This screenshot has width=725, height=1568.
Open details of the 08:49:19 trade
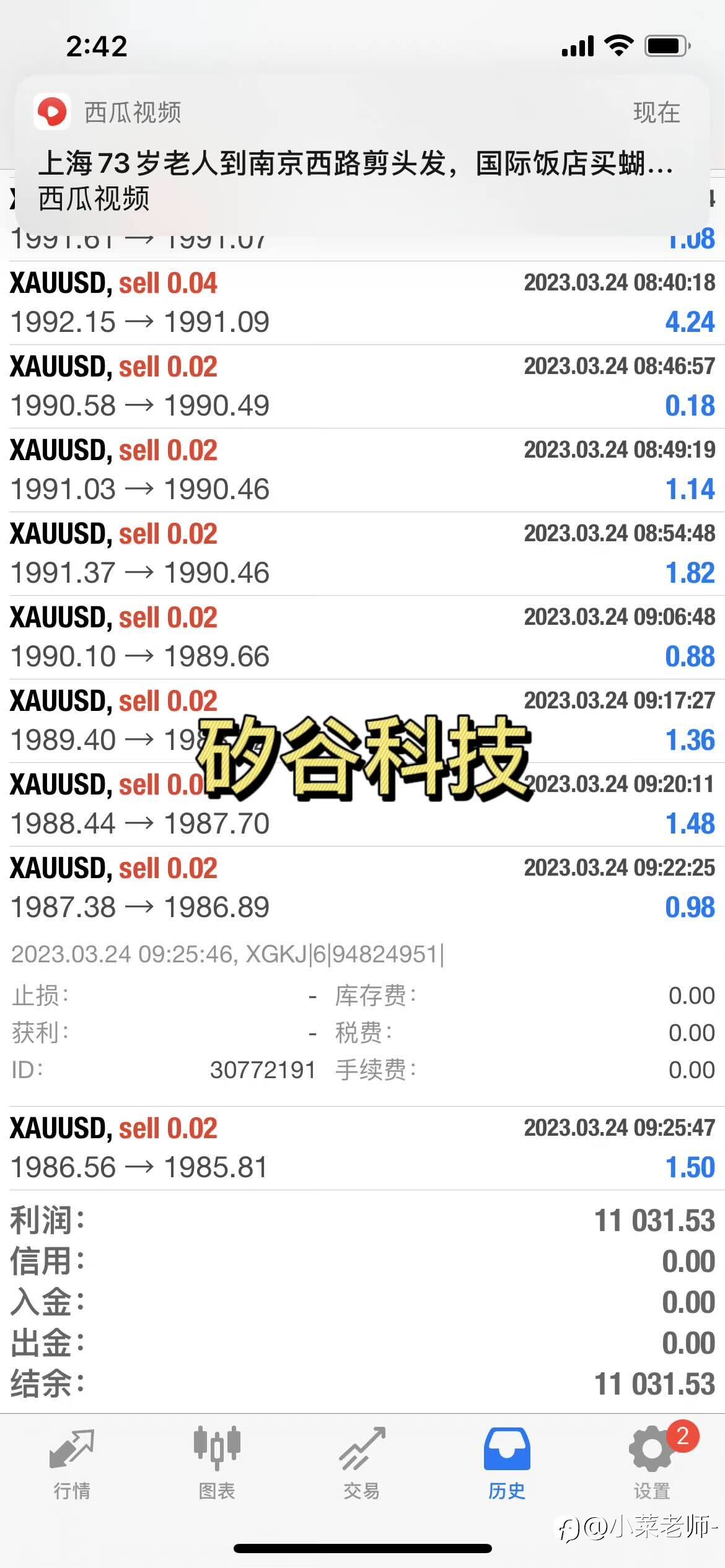pyautogui.click(x=362, y=470)
